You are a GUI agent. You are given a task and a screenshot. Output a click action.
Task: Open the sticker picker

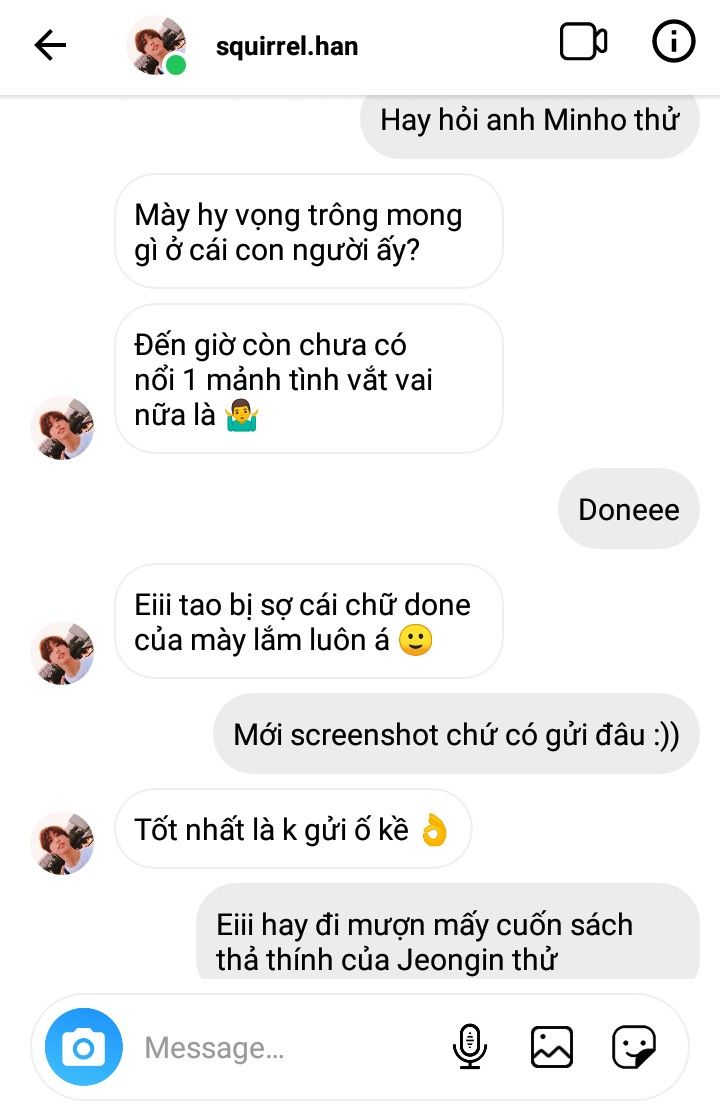pos(634,1048)
